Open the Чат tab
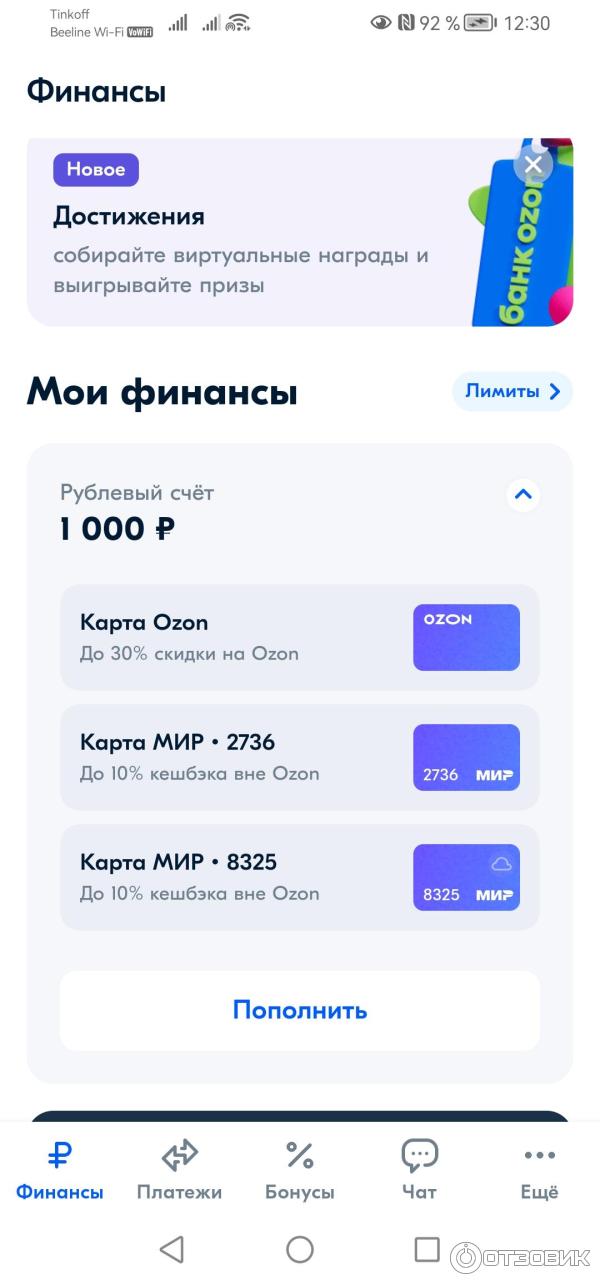600x1284 pixels. (x=419, y=1172)
